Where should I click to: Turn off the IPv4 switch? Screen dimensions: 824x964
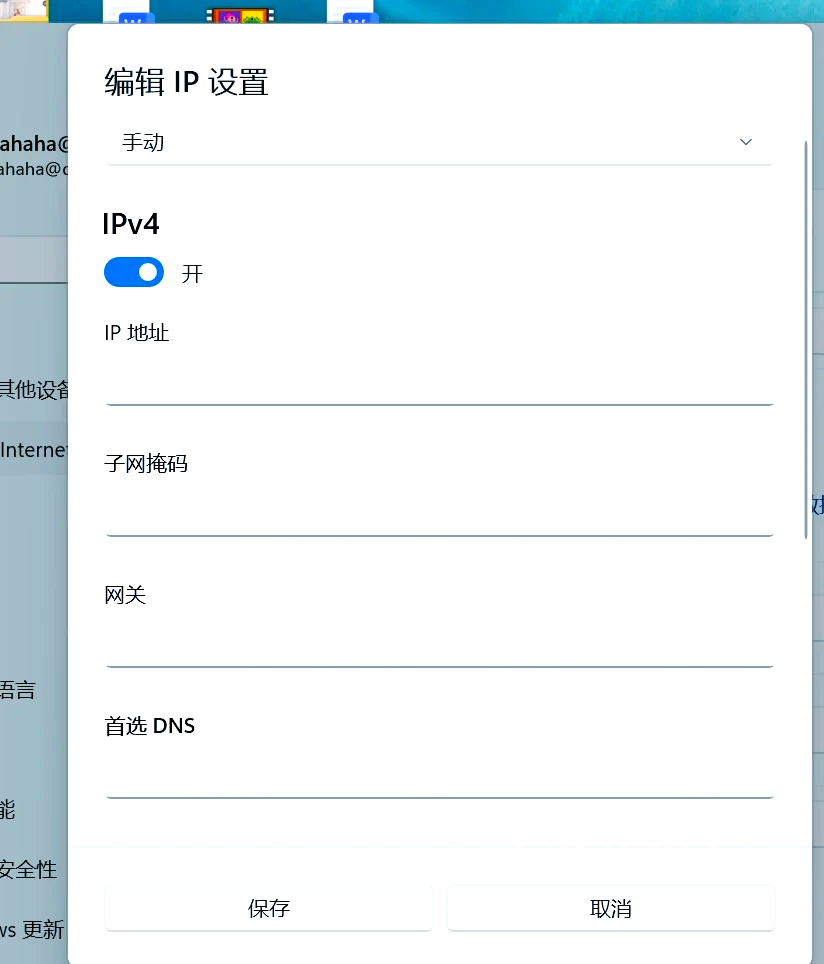pyautogui.click(x=134, y=272)
